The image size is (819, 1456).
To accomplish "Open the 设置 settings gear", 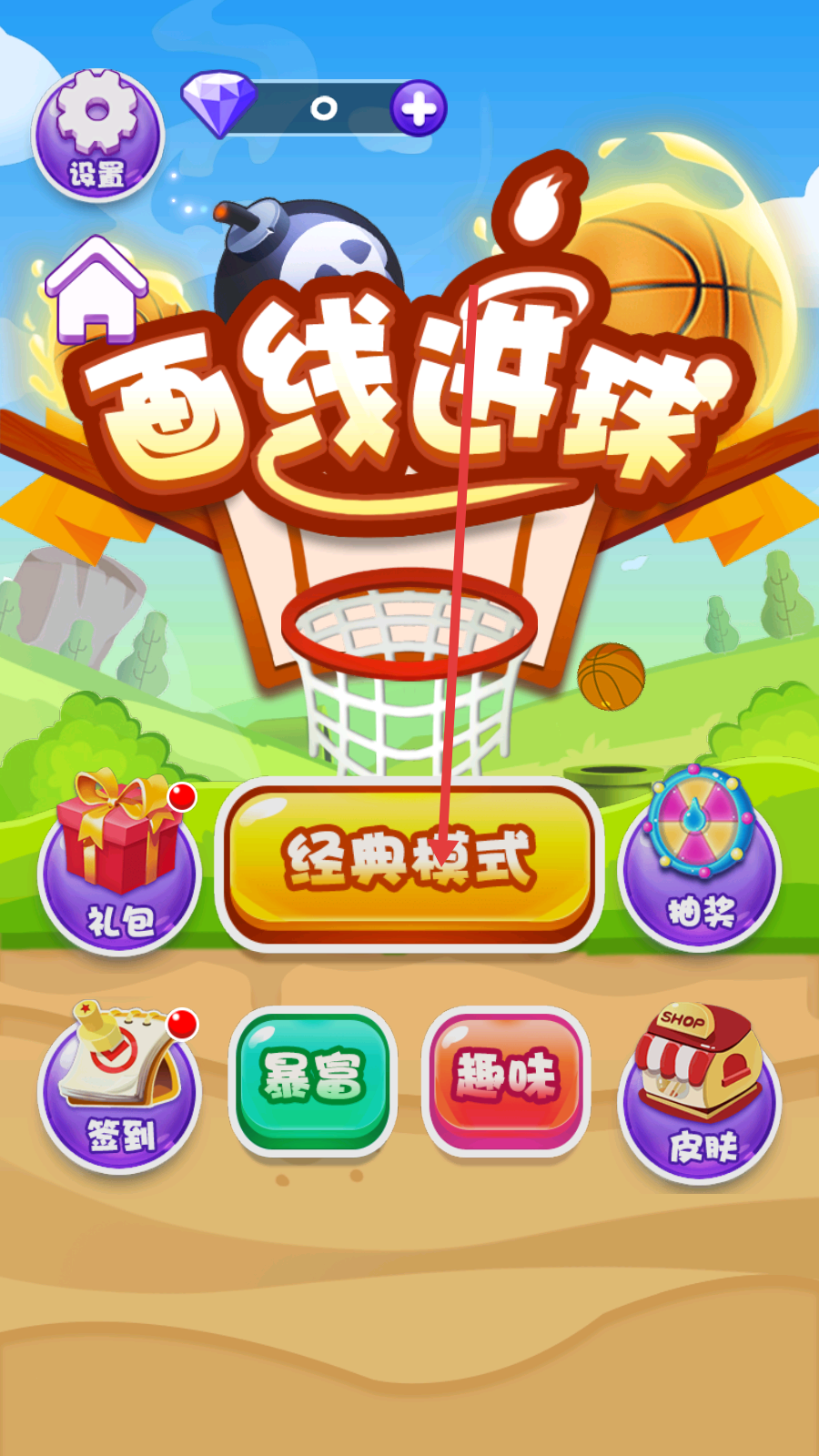I will [97, 135].
